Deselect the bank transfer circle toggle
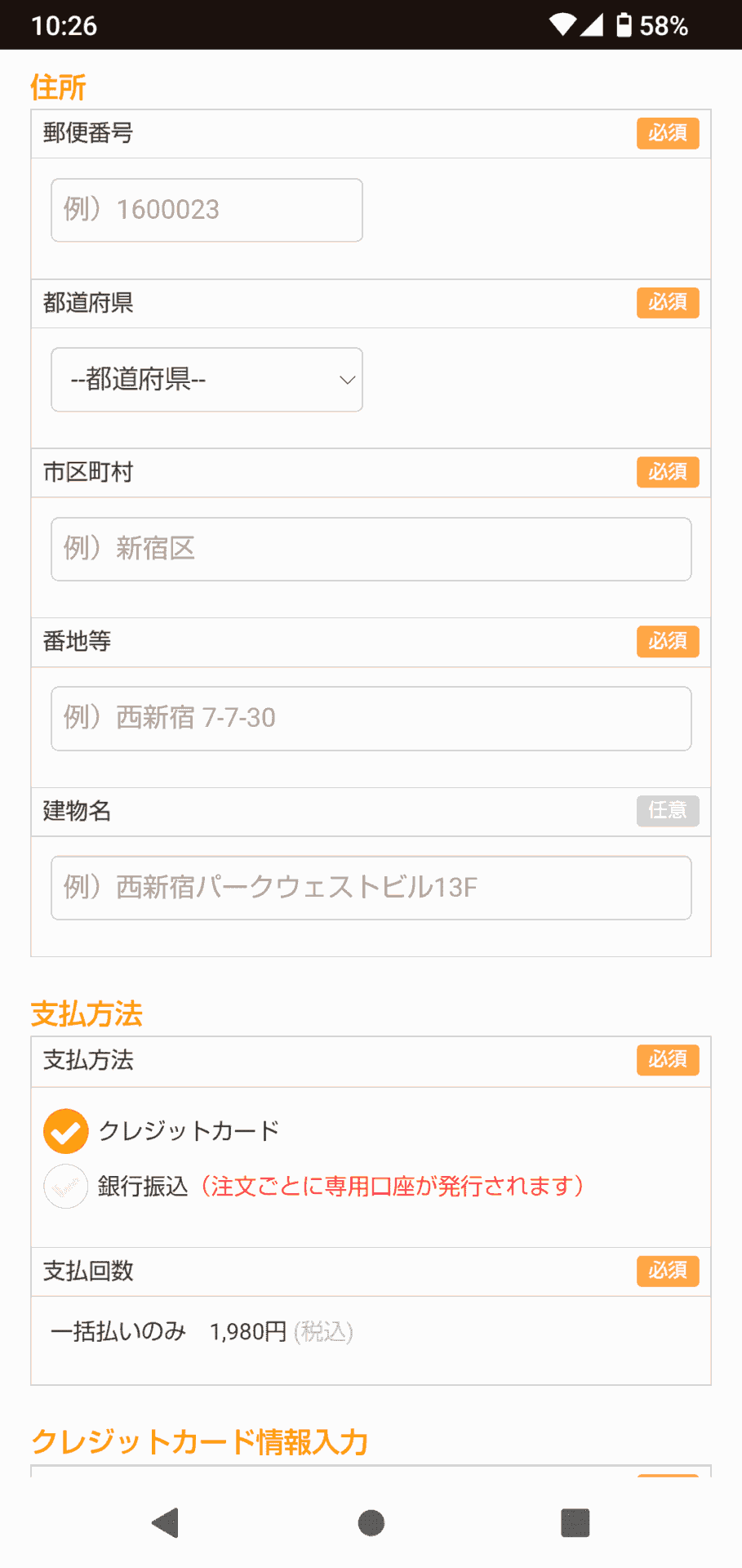This screenshot has width=742, height=1568. 65,1187
